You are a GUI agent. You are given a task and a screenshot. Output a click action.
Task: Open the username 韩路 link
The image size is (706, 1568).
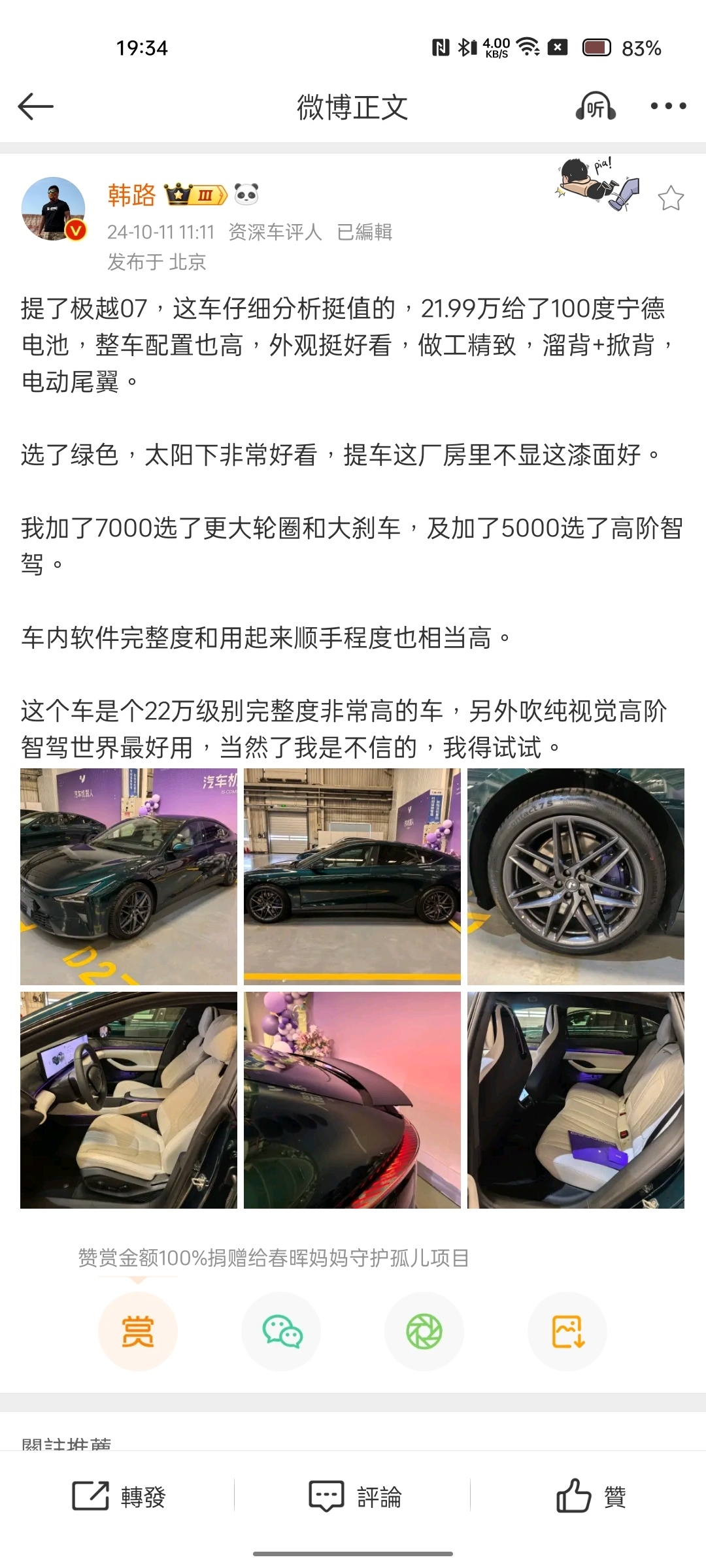click(131, 195)
